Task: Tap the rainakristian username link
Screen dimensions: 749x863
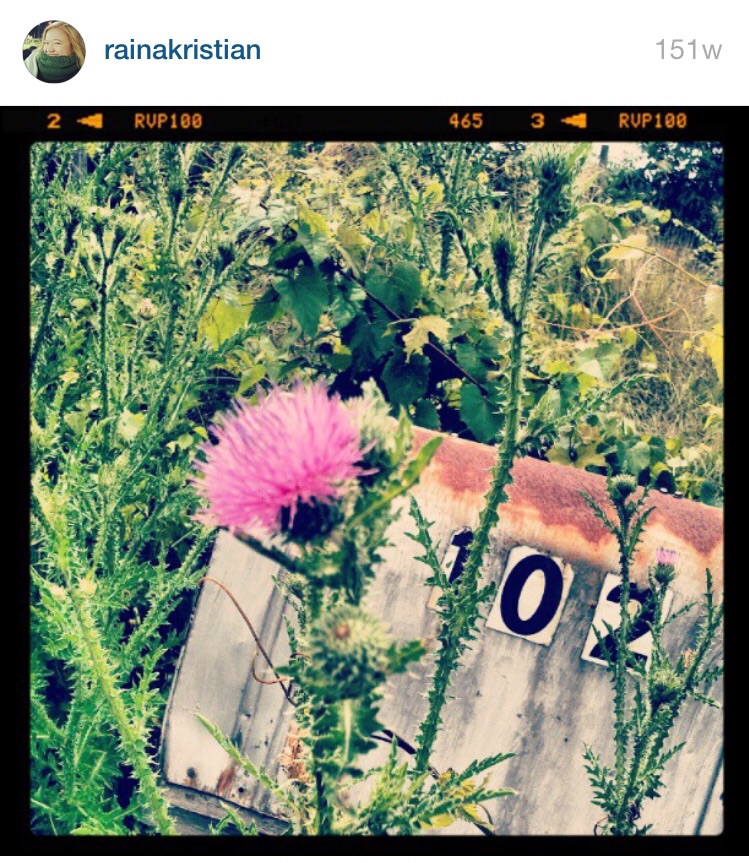Action: click(x=182, y=50)
